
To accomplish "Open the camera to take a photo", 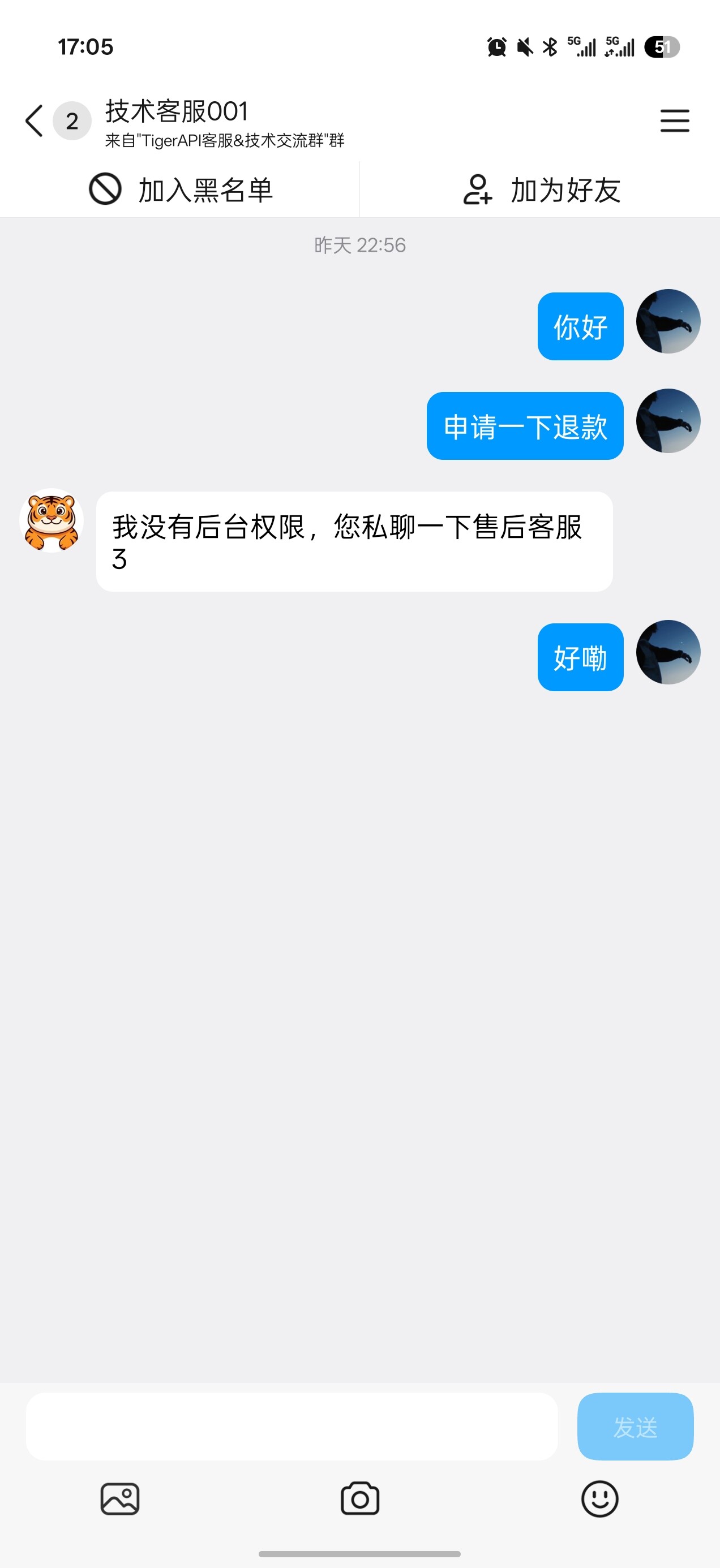I will coord(360,1498).
